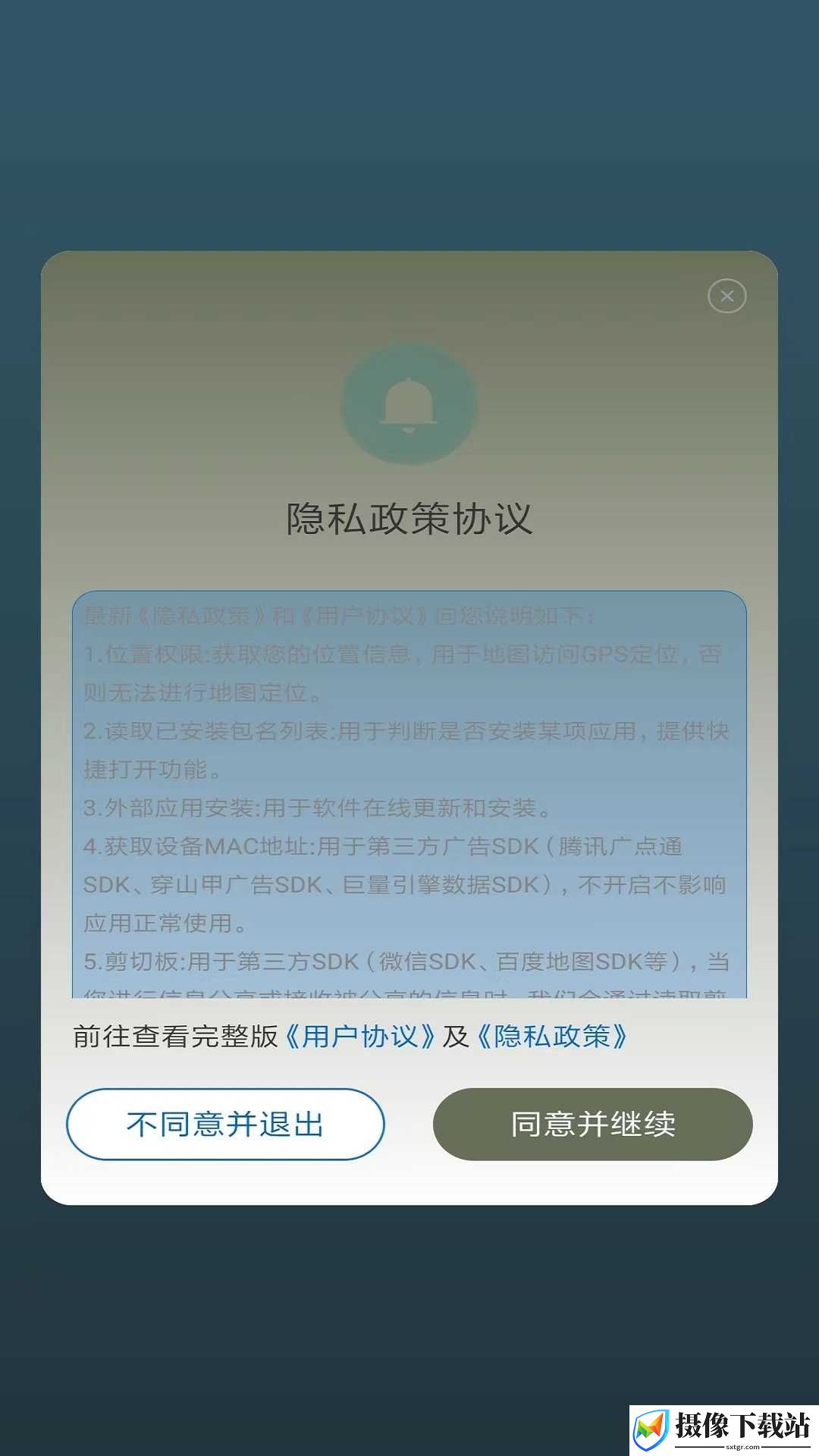Open the 《用户协议》 link
This screenshot has height=1456, width=819.
[x=359, y=1037]
